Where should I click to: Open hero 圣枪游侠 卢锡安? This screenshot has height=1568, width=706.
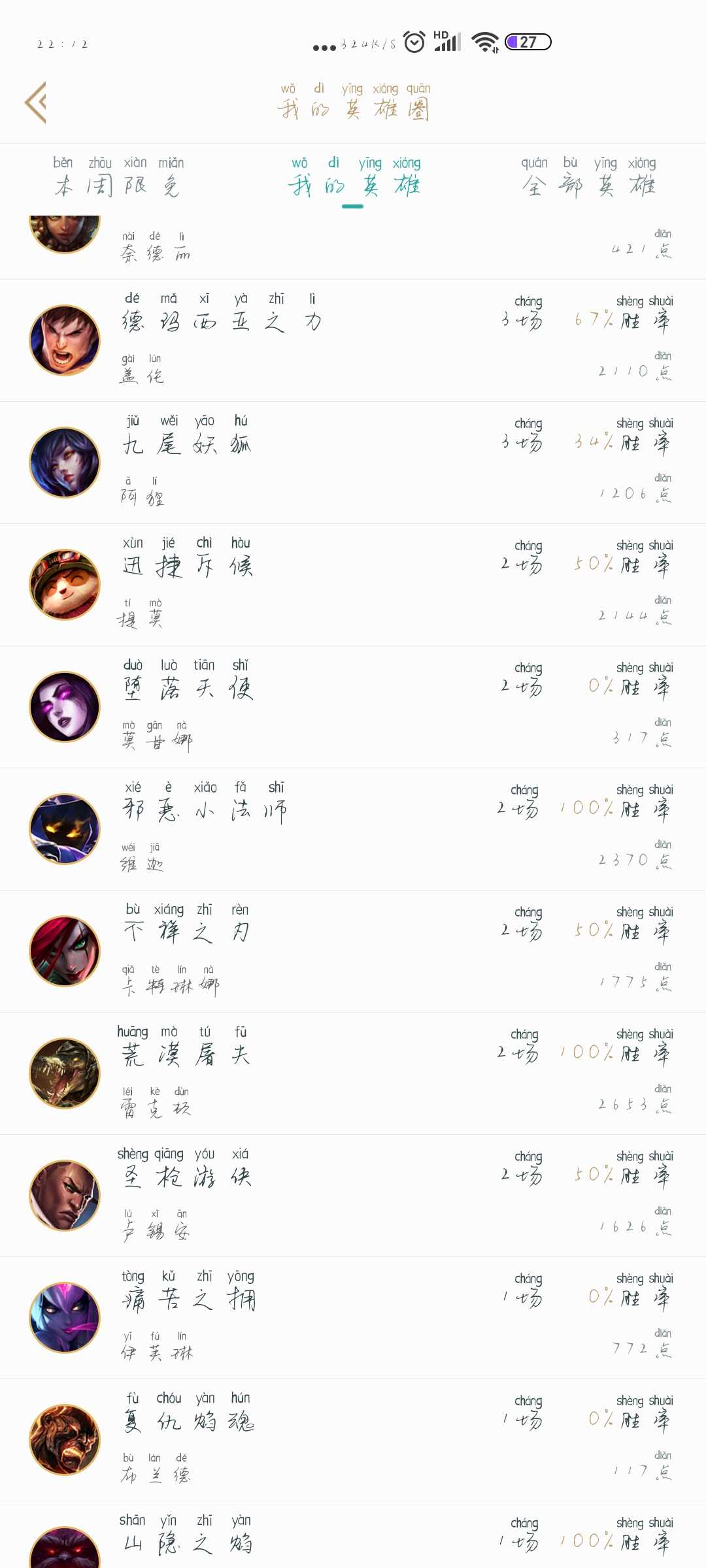point(353,1196)
